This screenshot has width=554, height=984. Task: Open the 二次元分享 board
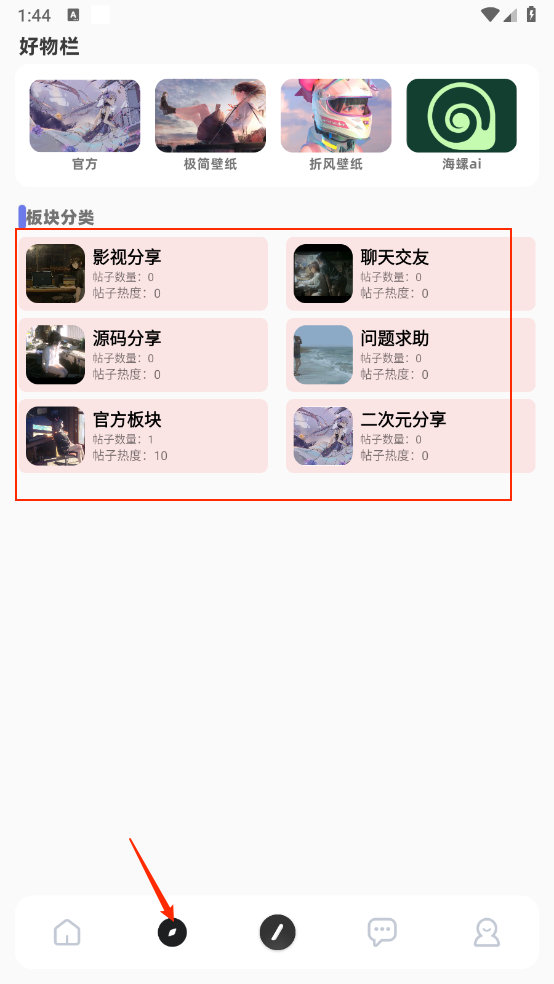pos(410,436)
